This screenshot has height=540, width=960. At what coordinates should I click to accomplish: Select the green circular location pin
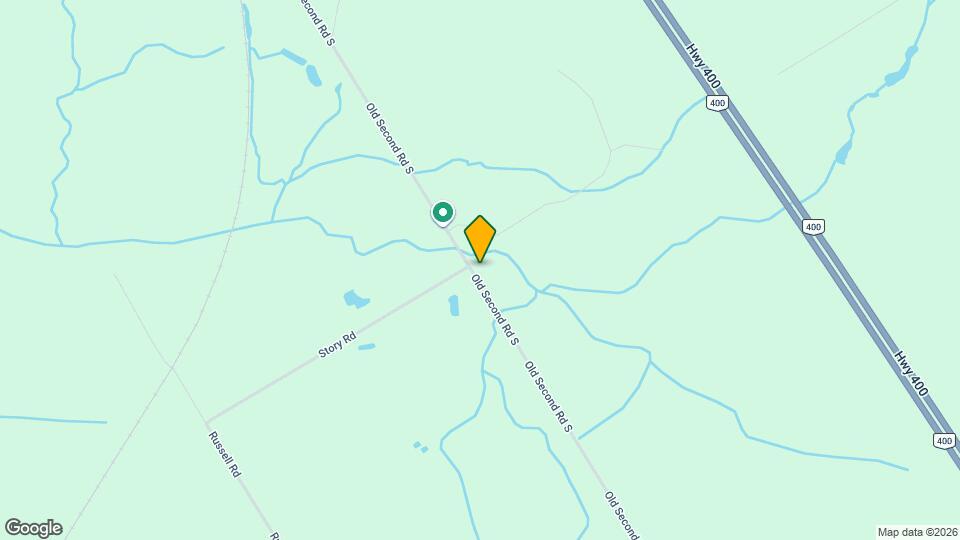(442, 212)
